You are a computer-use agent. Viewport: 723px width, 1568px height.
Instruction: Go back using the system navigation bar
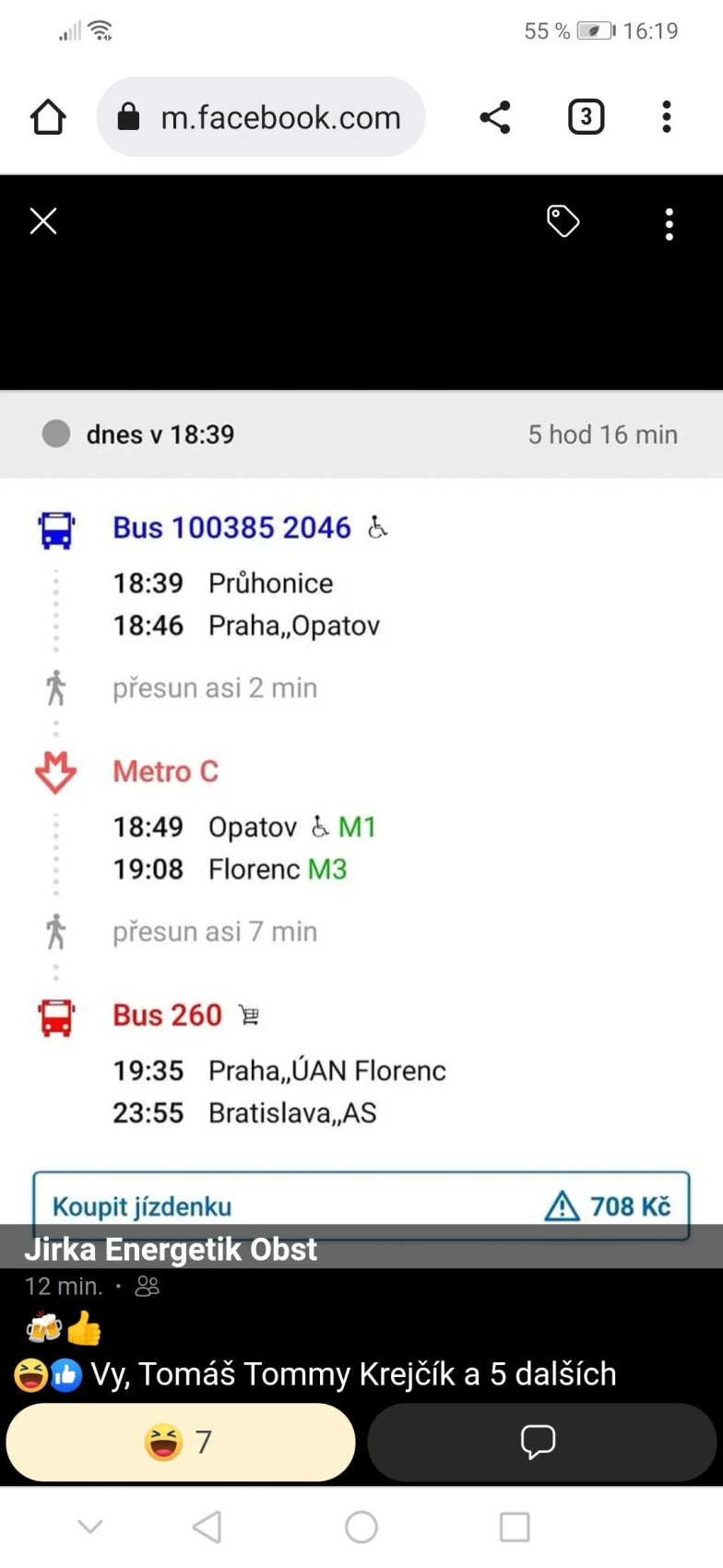207,1526
